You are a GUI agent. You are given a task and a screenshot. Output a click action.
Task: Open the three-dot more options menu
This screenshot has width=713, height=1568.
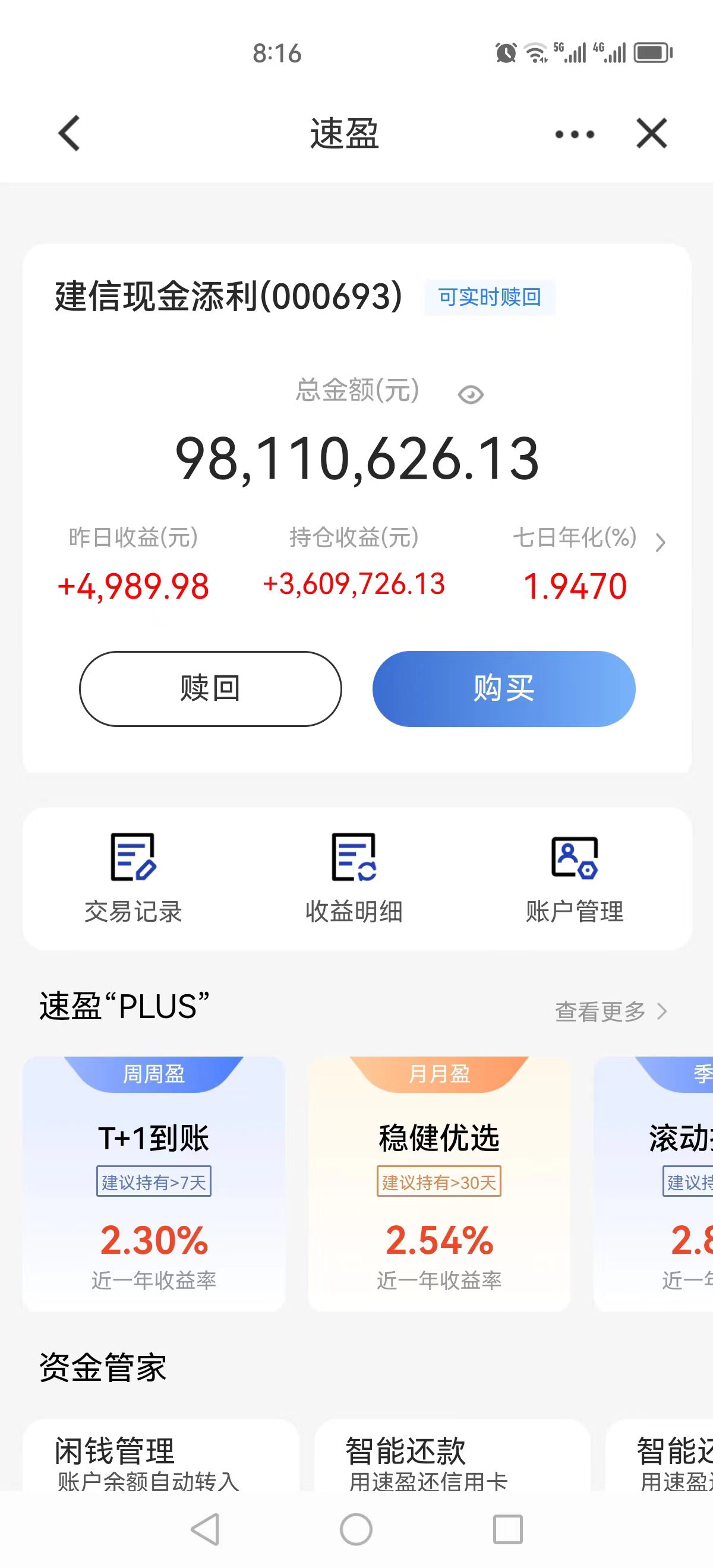pos(574,134)
